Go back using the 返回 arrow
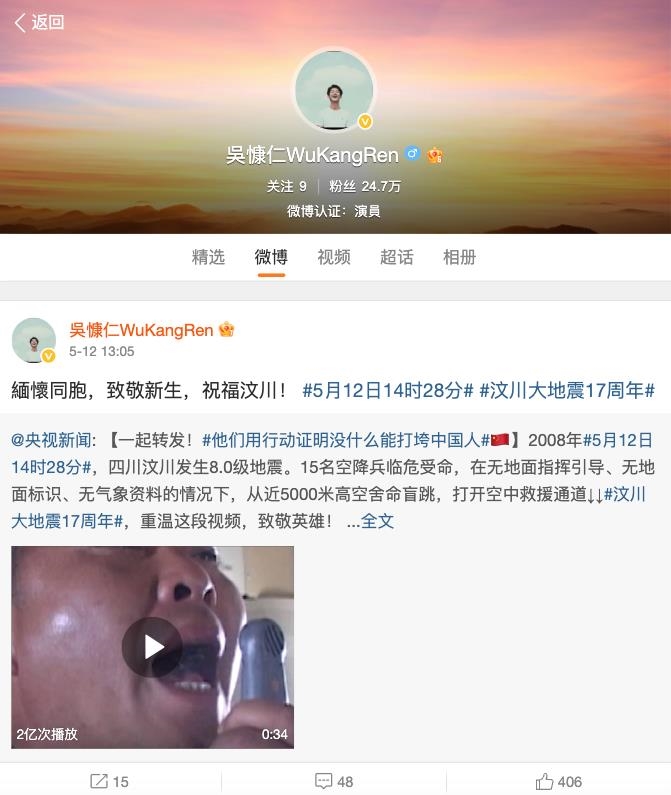The image size is (671, 795). [x=38, y=22]
